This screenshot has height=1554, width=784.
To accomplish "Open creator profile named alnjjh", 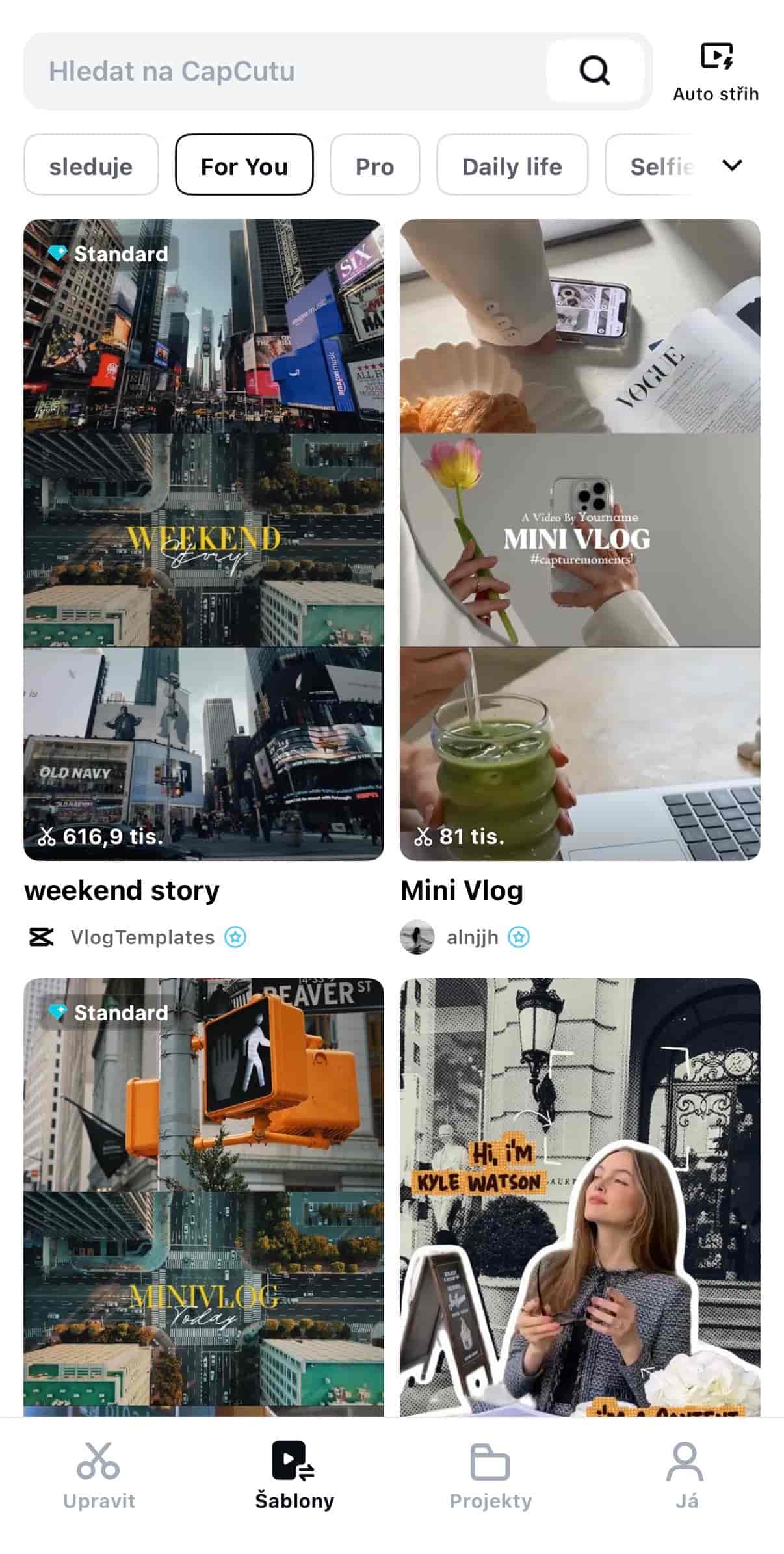I will coord(474,937).
